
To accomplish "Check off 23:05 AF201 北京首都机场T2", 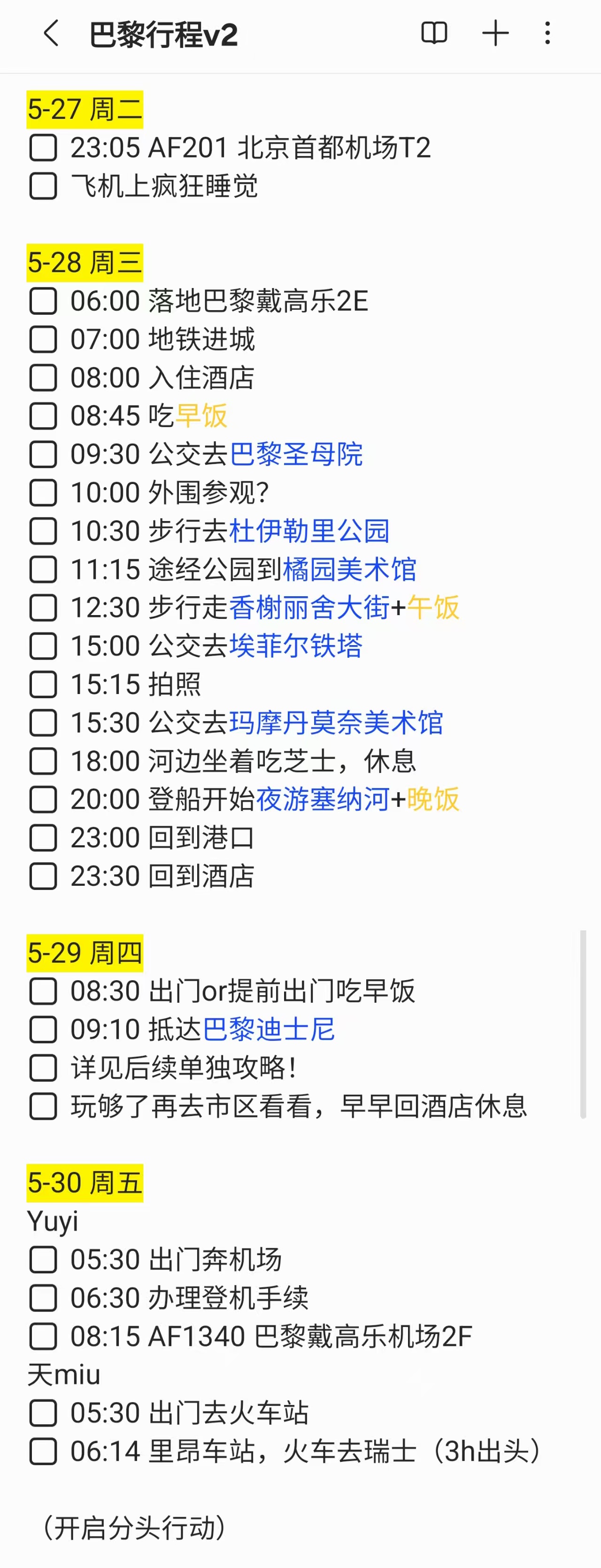I will click(43, 148).
